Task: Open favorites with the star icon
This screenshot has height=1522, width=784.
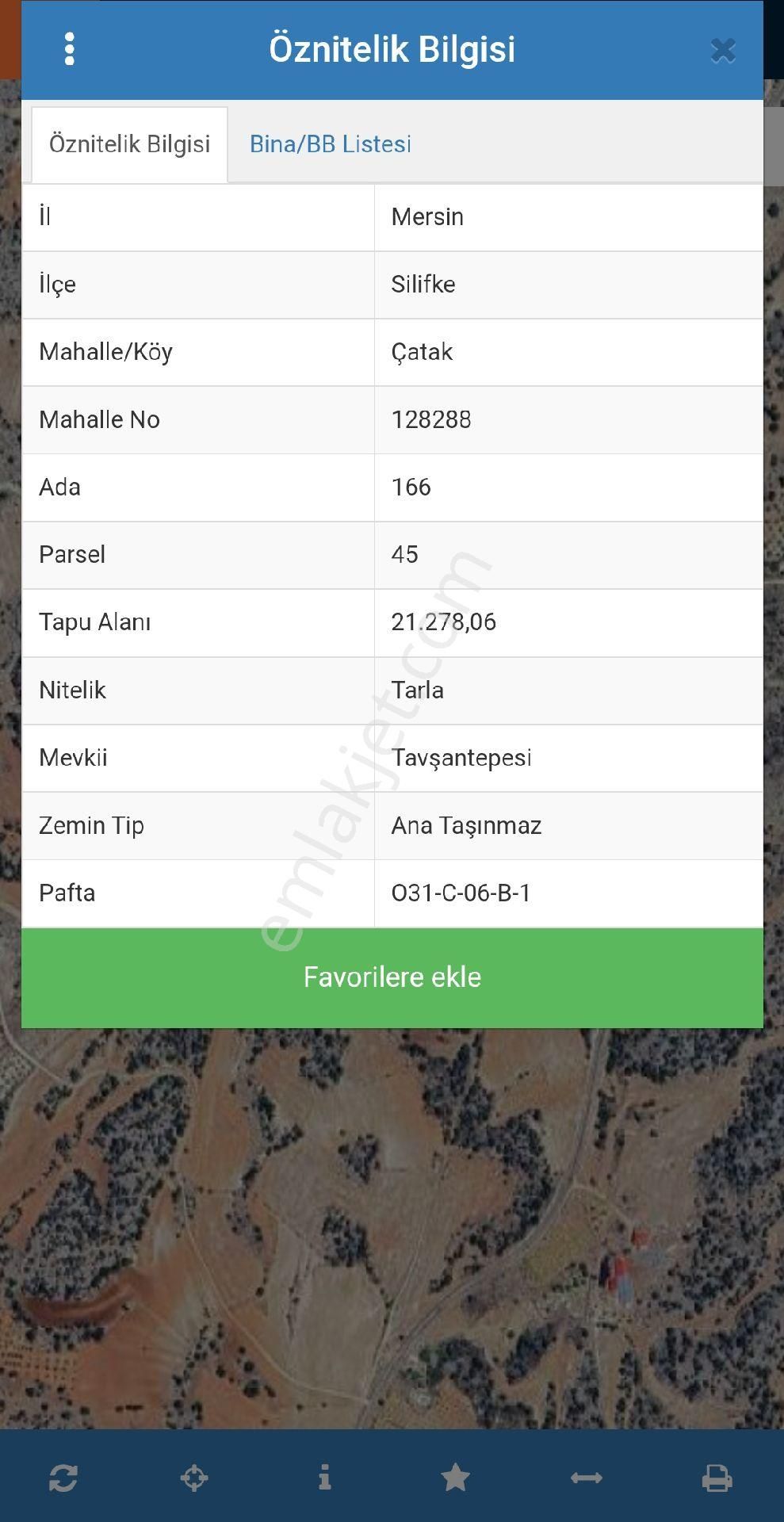Action: pos(455,1478)
